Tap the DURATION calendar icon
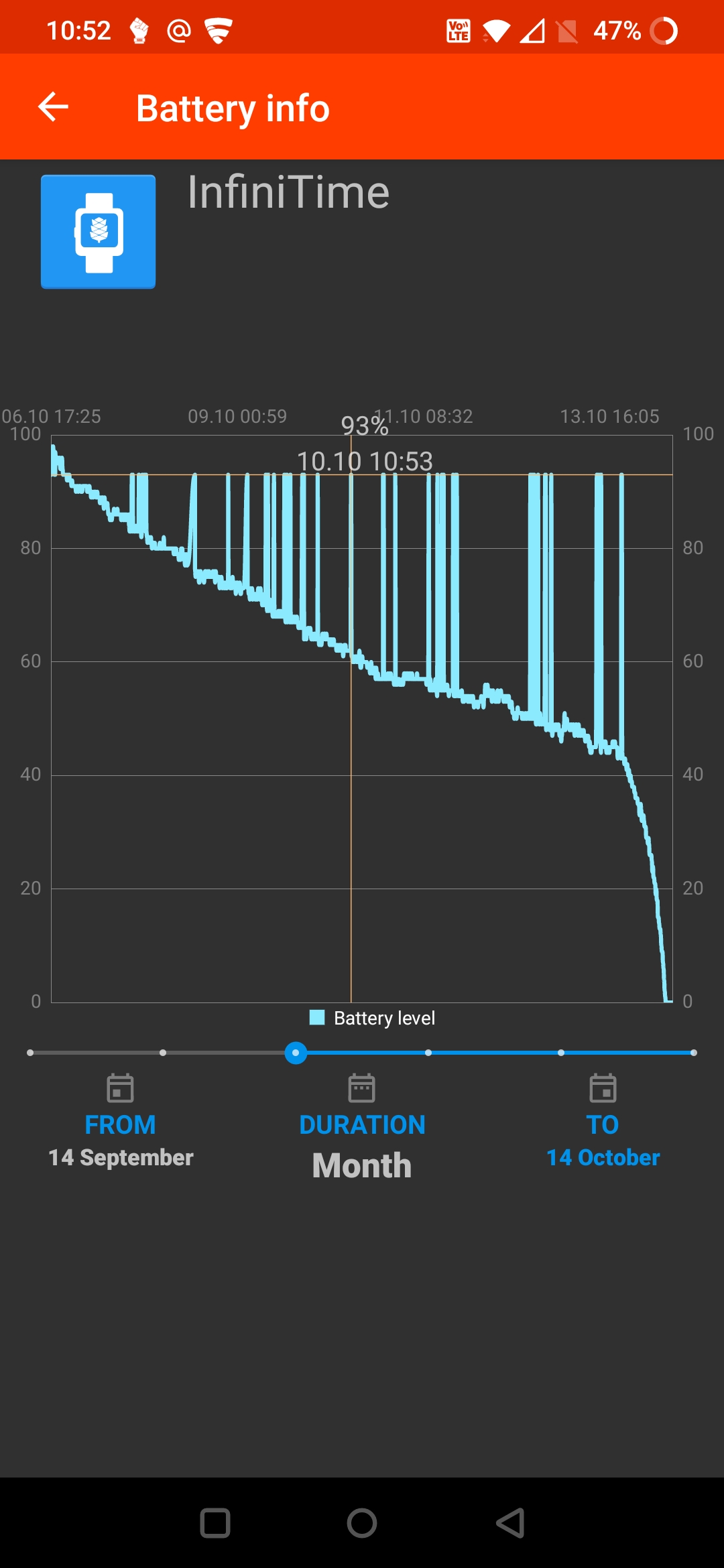The image size is (724, 1568). [362, 1087]
